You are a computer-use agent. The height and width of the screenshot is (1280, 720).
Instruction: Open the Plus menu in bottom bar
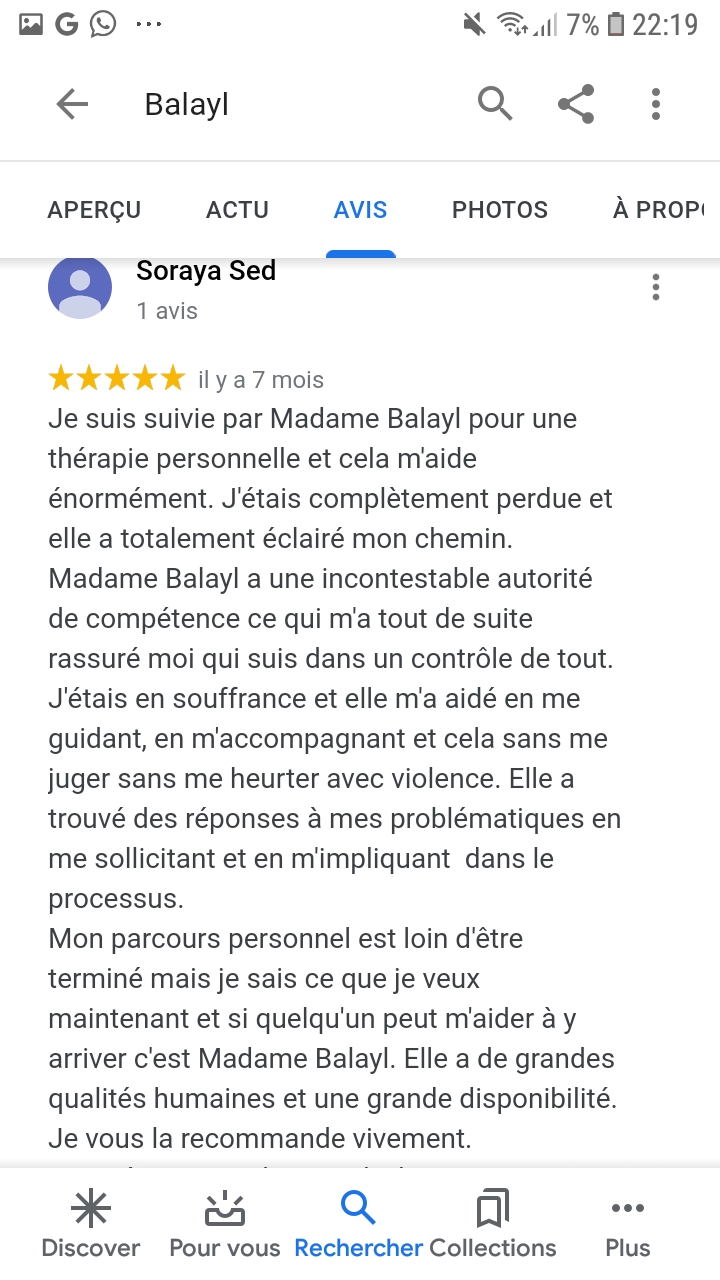[627, 1225]
